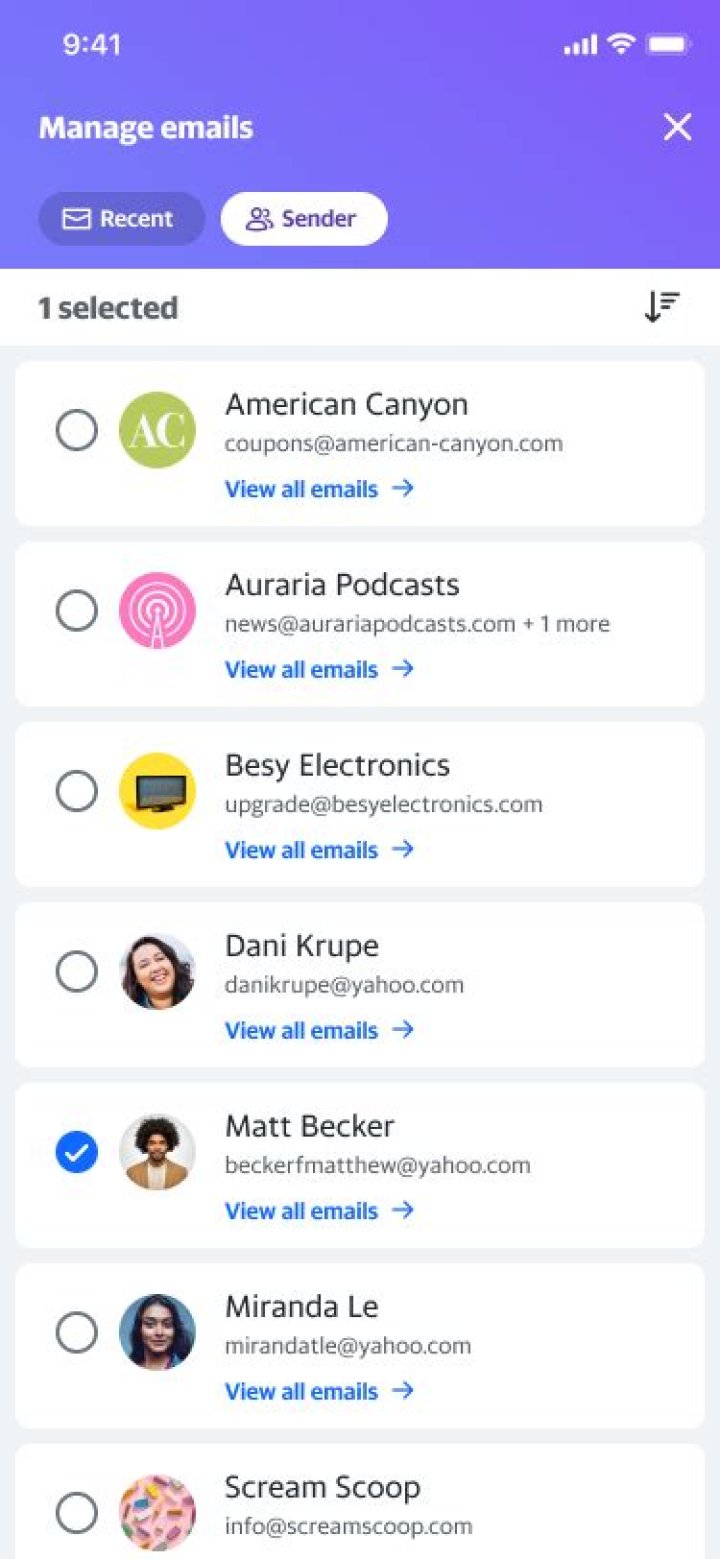Click the Besy Electronics TV avatar
Viewport: 720px width, 1559px height.
pos(156,791)
